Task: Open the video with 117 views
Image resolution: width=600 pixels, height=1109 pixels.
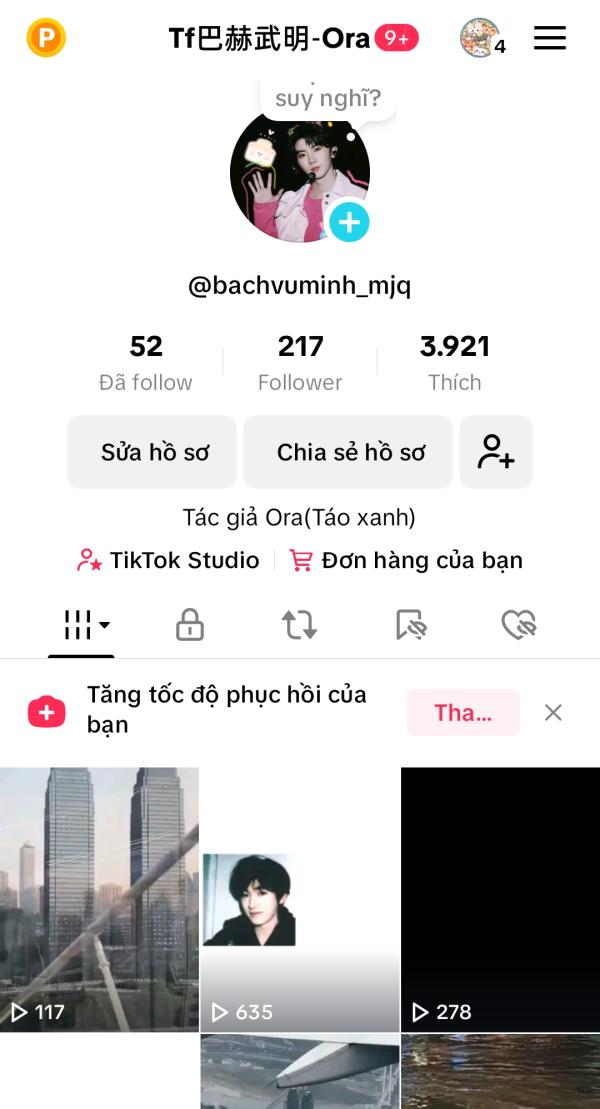Action: (99, 900)
